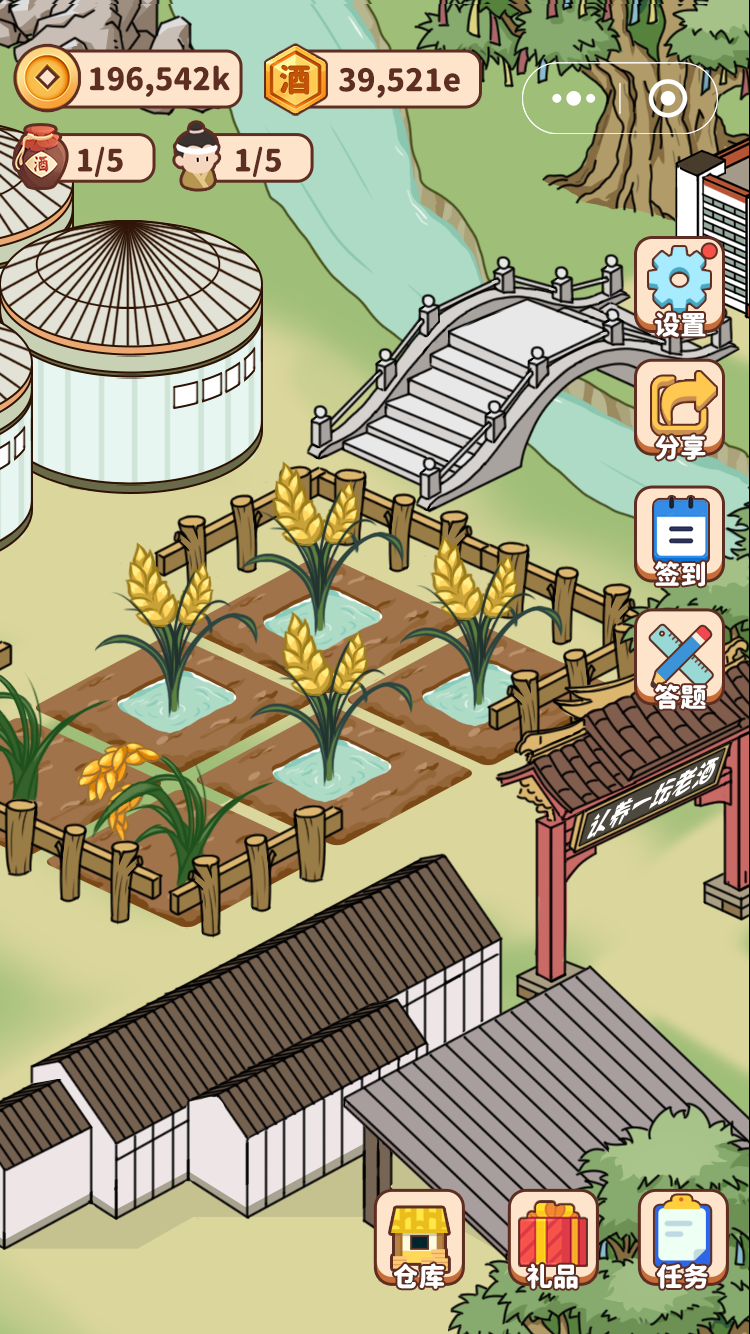This screenshot has height=1334, width=750.
Task: Open 签到 daily check-in
Action: tap(679, 535)
